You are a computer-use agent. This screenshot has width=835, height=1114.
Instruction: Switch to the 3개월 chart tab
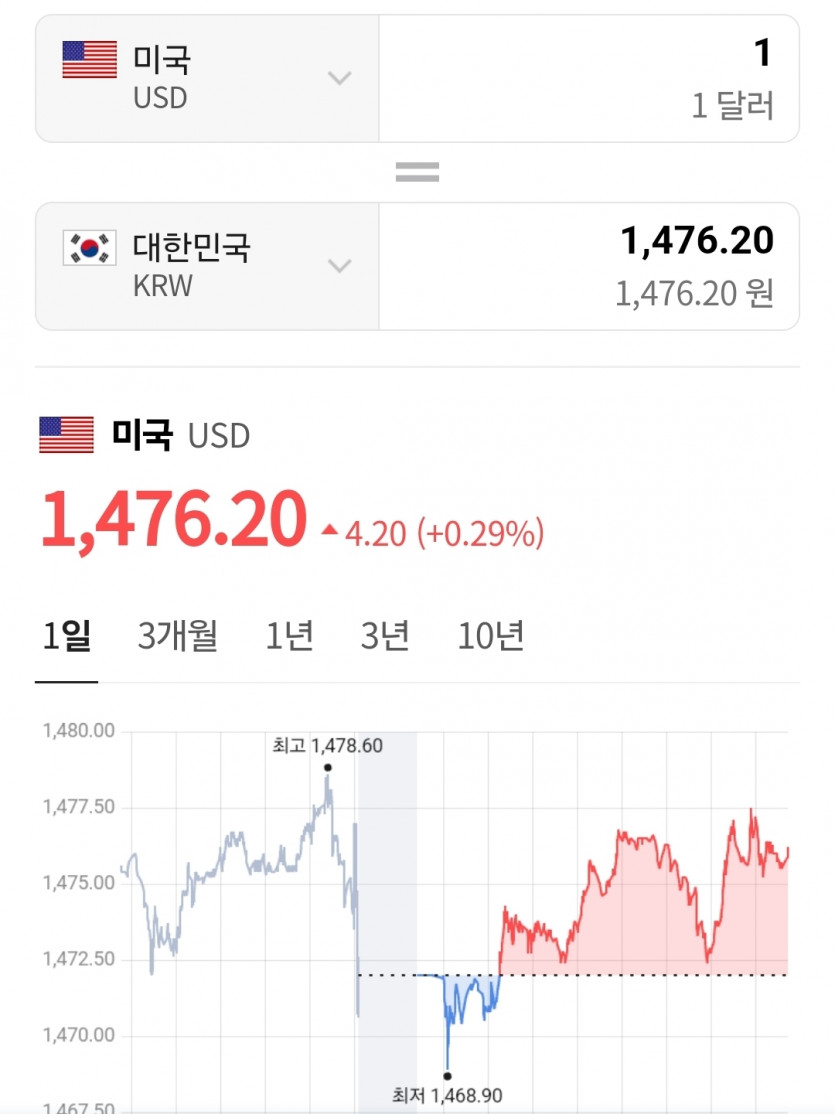[x=177, y=636]
